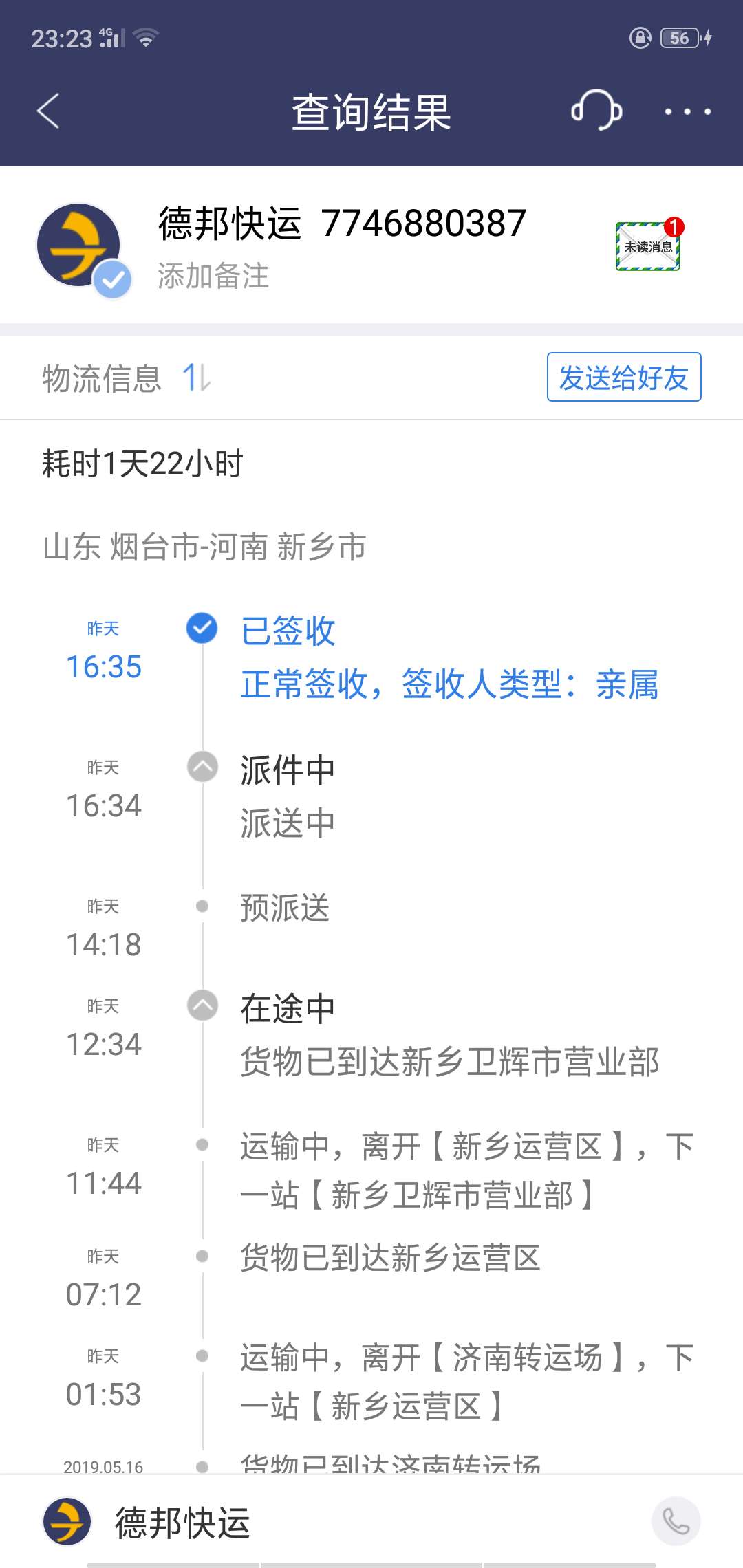Viewport: 743px width, 1568px height.
Task: Open customer service headset icon
Action: (x=596, y=110)
